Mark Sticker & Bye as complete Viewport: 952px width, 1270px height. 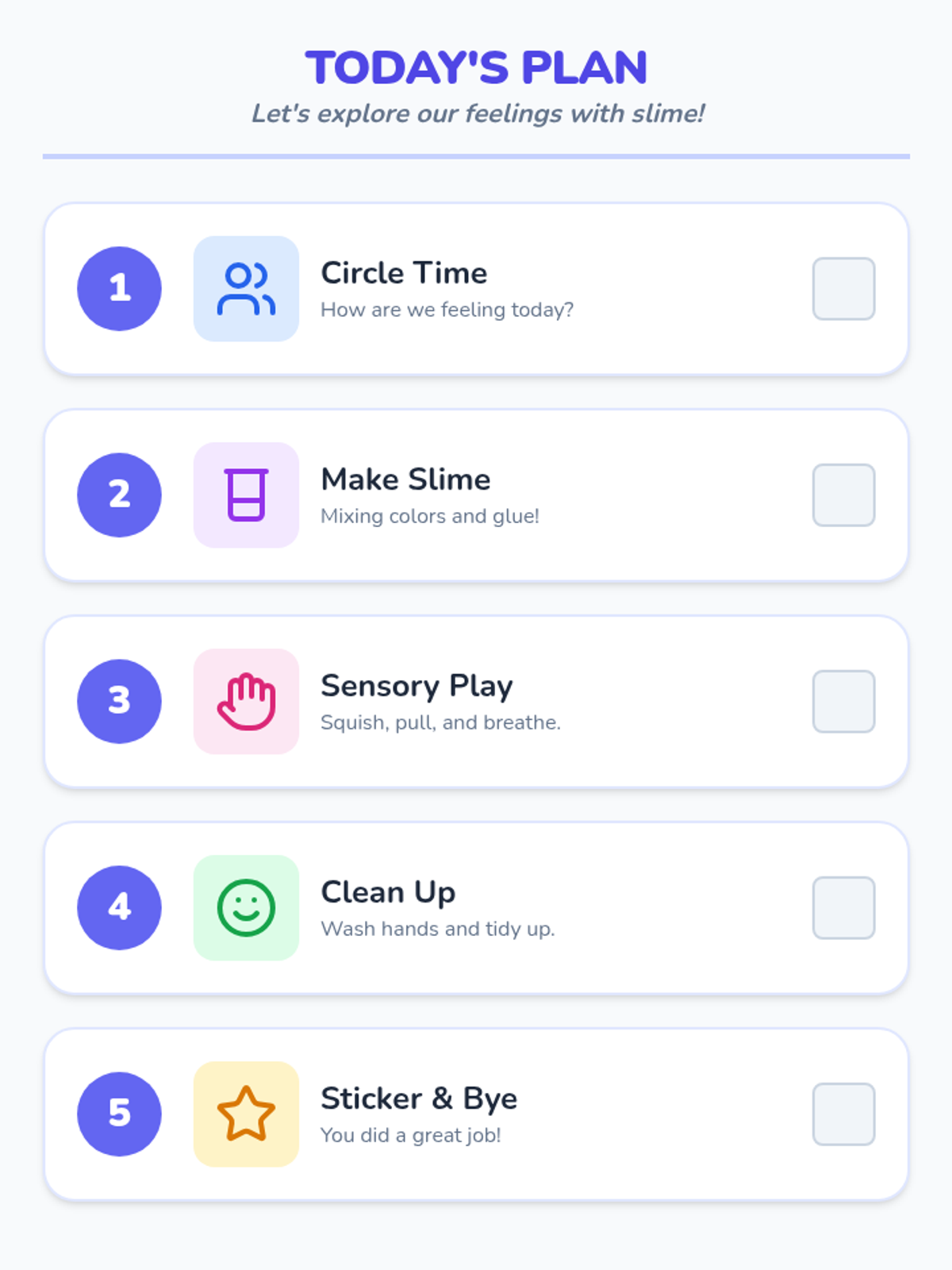coord(843,1114)
